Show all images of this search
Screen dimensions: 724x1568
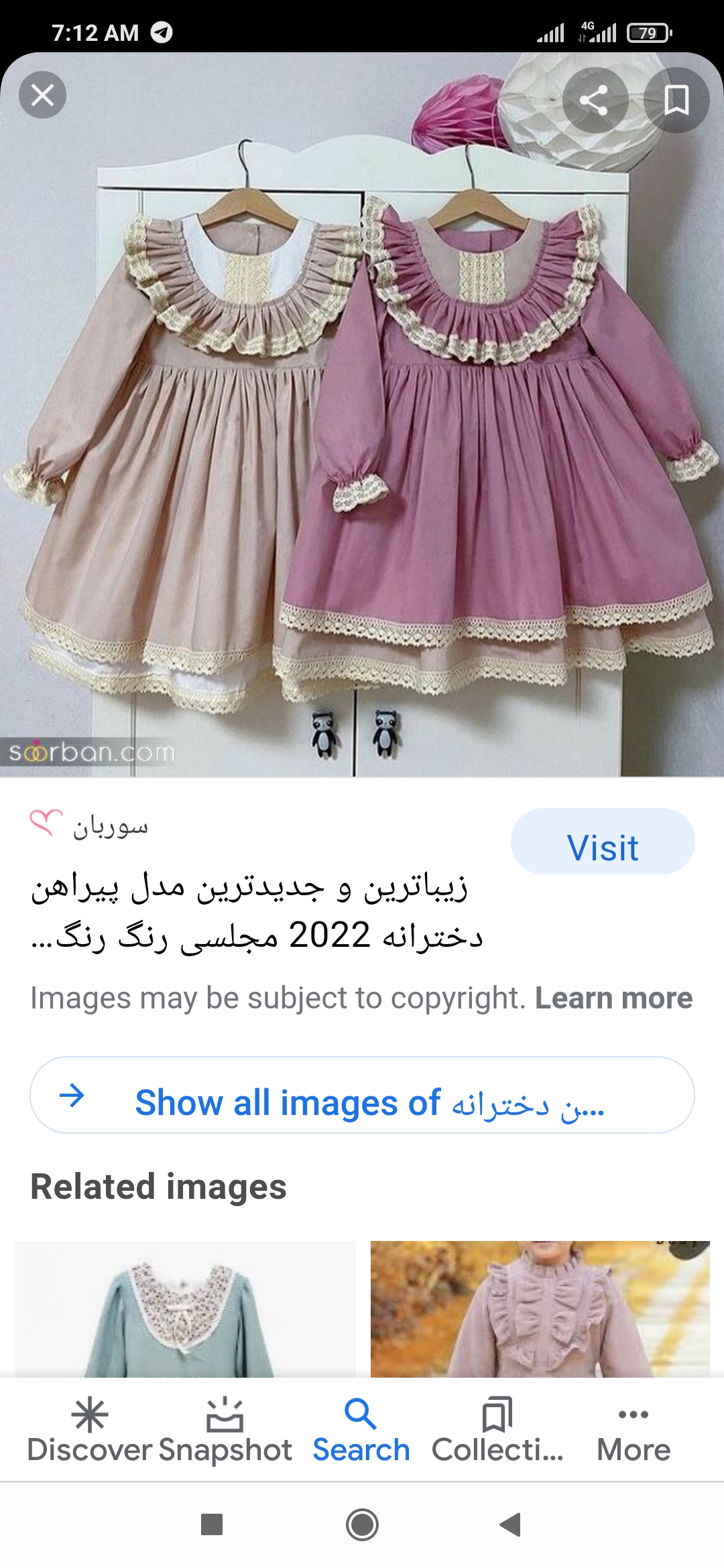point(362,1095)
